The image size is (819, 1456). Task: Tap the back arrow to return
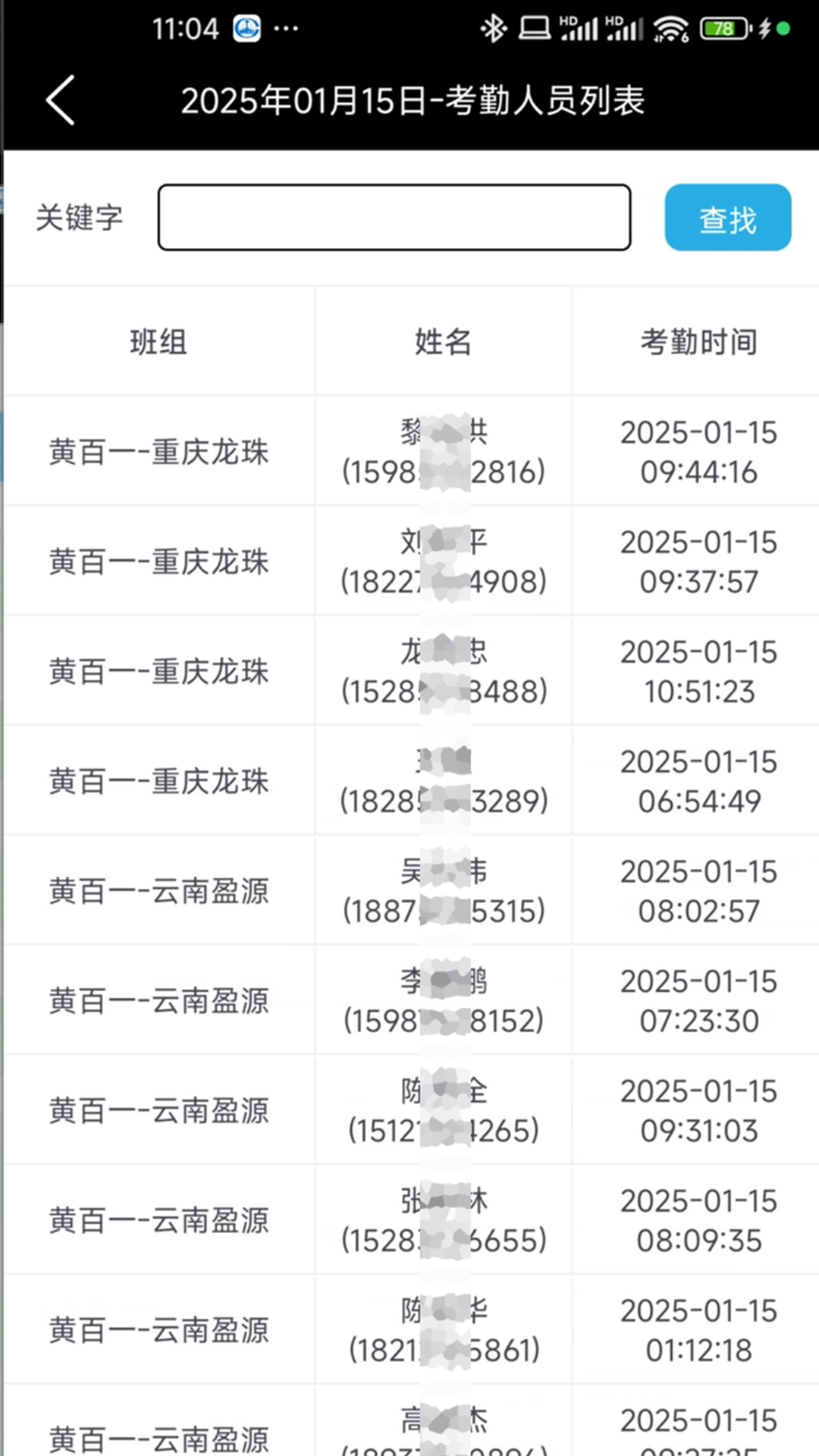(x=61, y=100)
